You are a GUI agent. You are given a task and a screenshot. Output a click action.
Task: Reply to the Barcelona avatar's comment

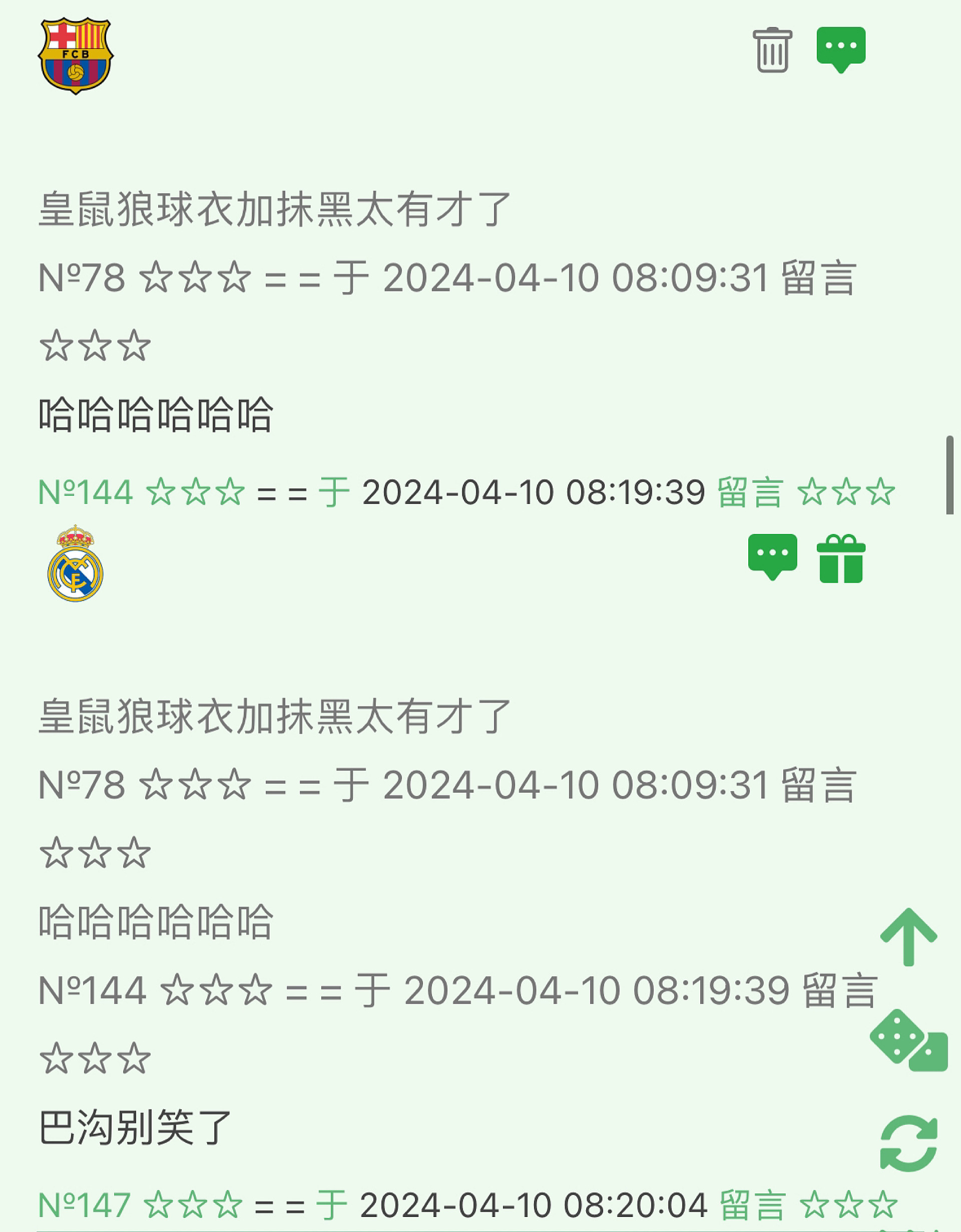pyautogui.click(x=840, y=48)
